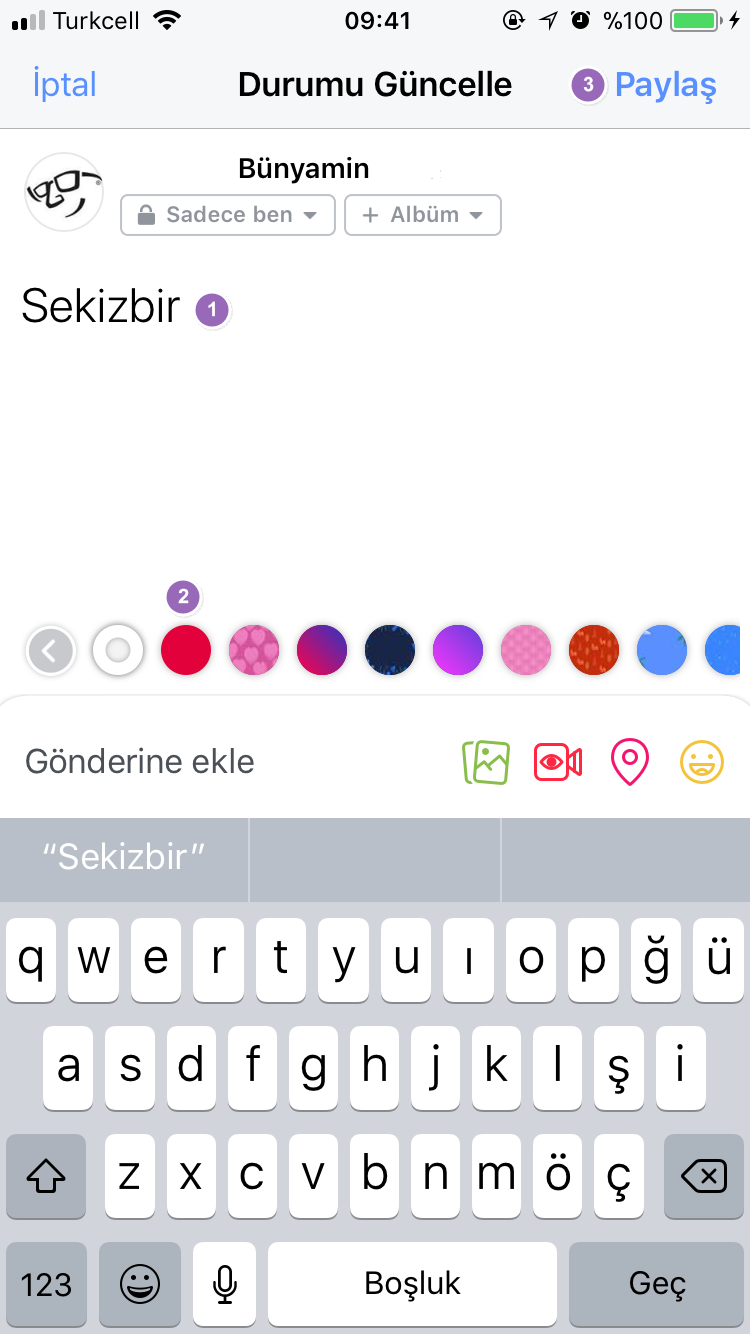
Task: Add a feeling or activity emoji
Action: (x=702, y=762)
